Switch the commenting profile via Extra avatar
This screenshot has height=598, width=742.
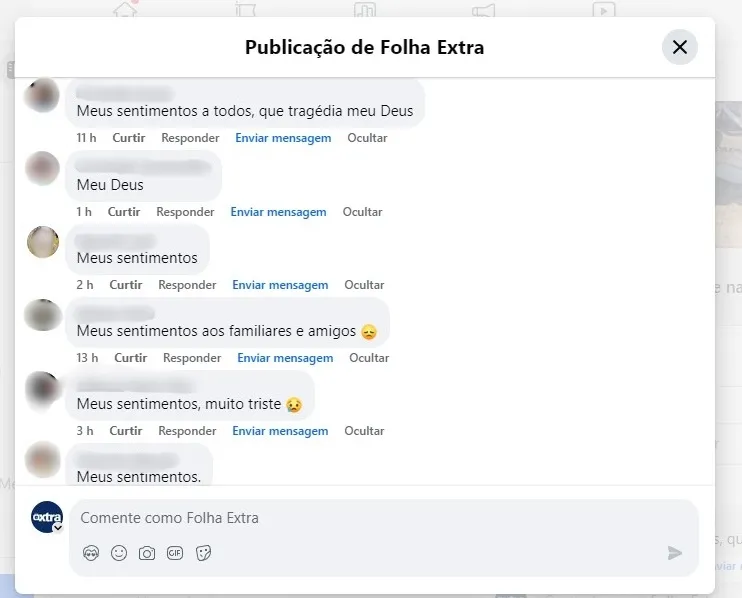[48, 517]
